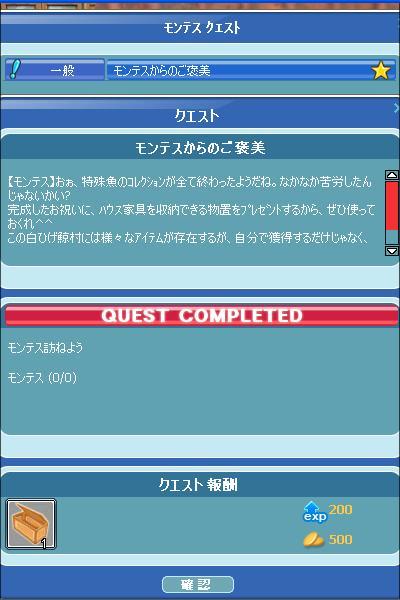Confirm the quest with the 確認 button
The width and height of the screenshot is (400, 600).
[198, 584]
